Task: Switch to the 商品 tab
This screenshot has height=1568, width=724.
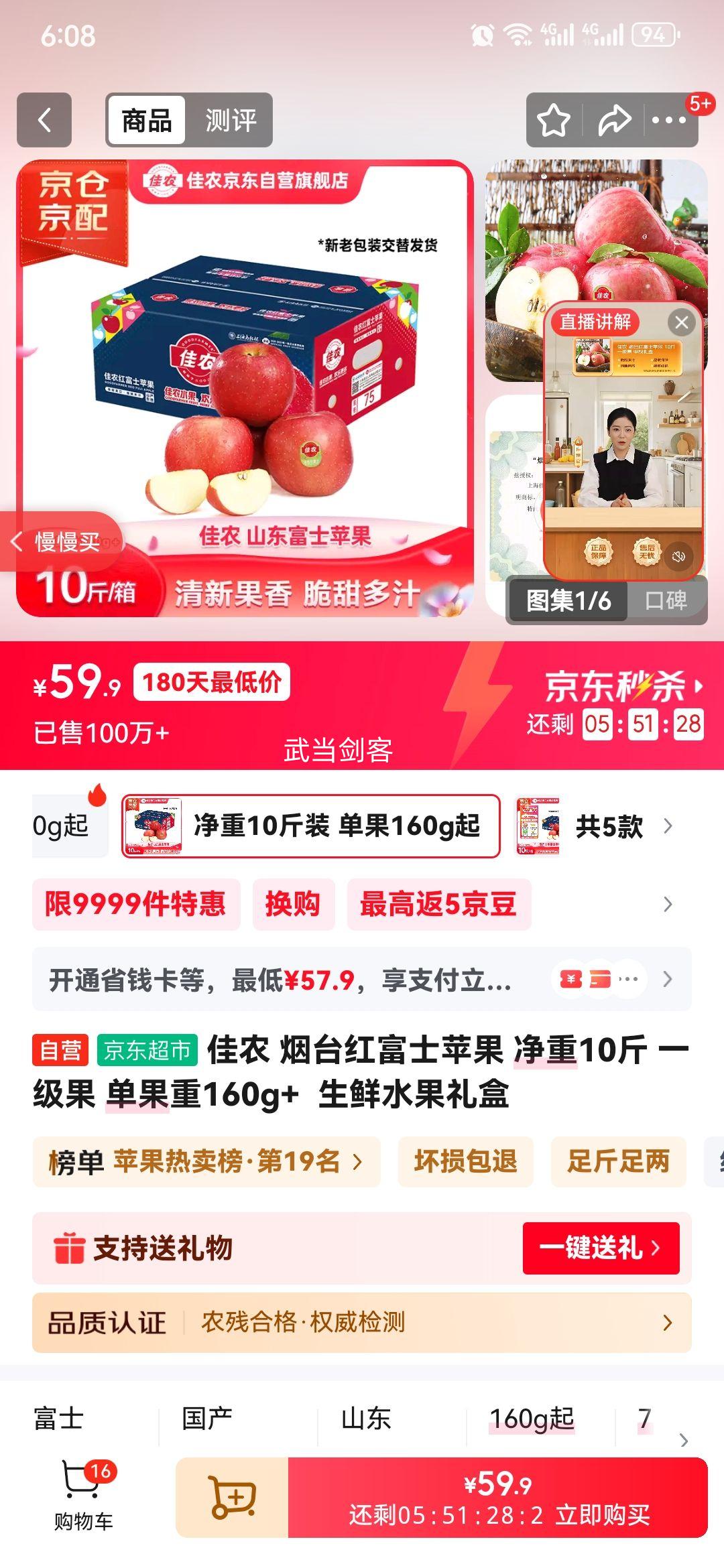Action: pos(146,119)
